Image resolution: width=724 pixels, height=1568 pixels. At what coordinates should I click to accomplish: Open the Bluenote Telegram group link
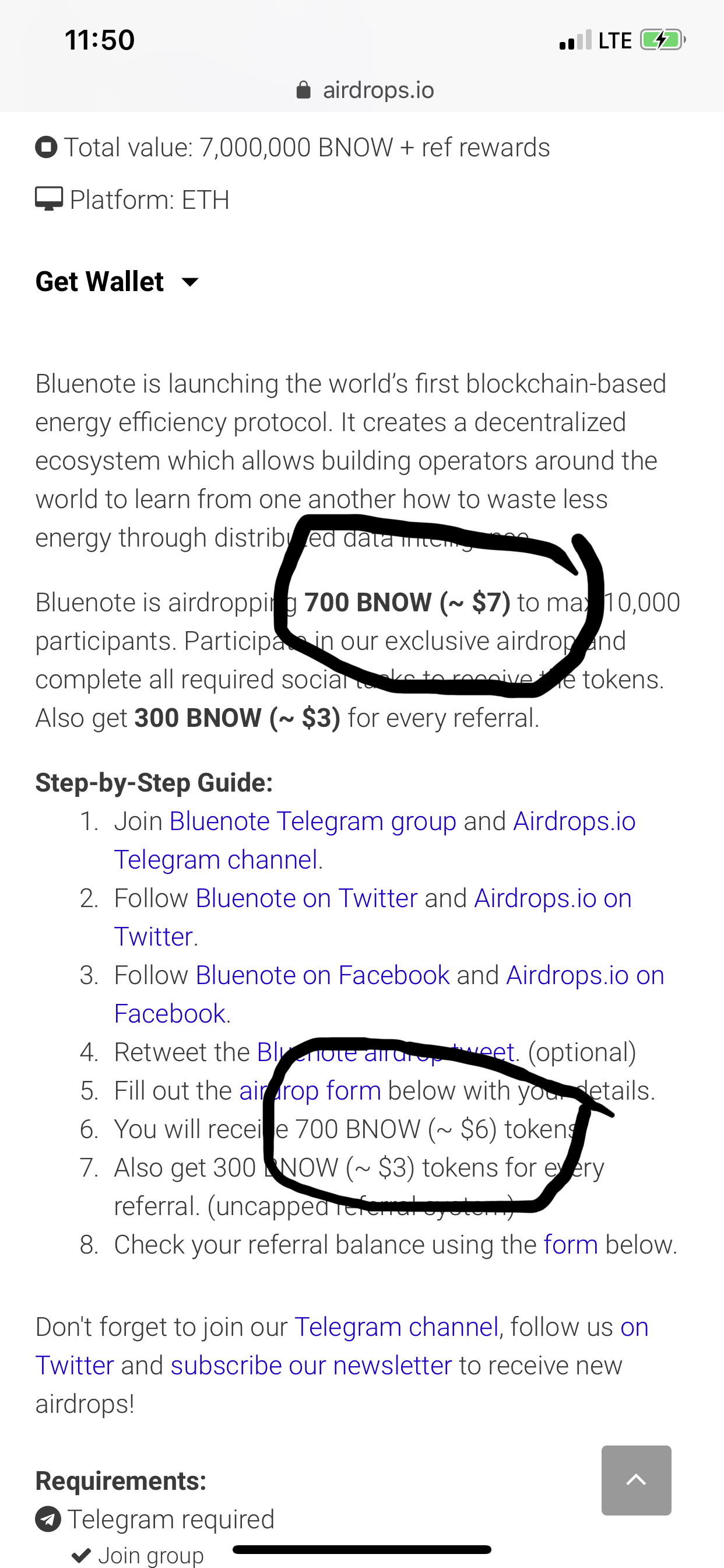click(x=312, y=821)
